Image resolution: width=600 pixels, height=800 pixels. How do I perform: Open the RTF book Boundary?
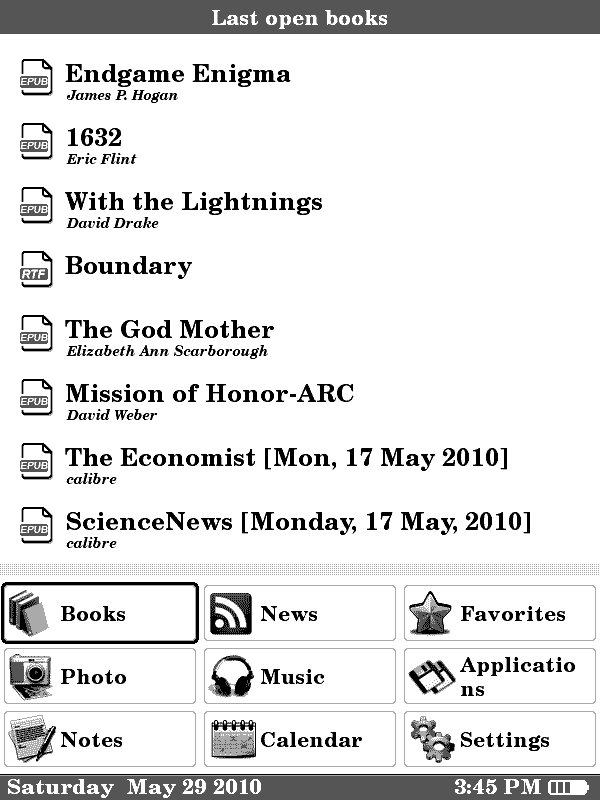coord(128,266)
